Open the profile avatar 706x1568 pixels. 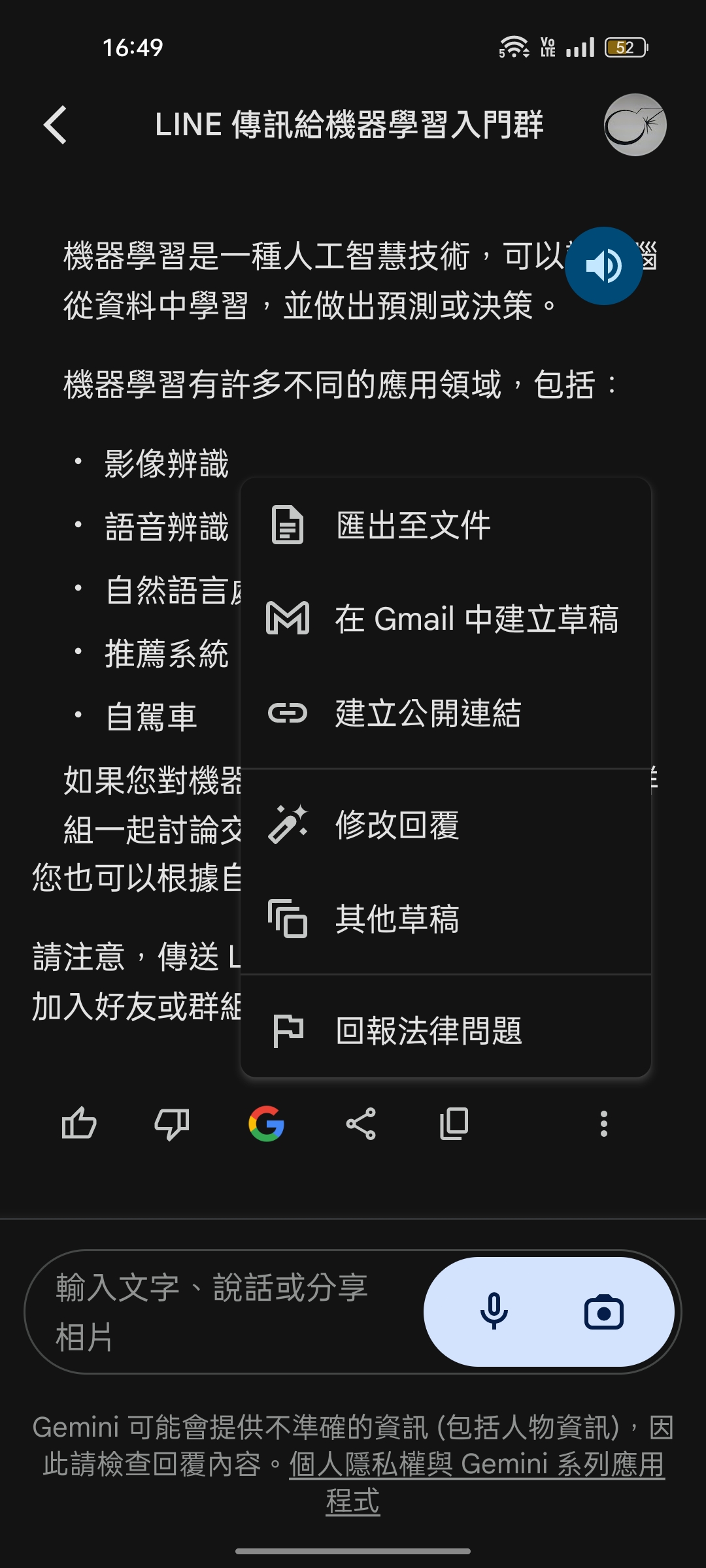coord(635,125)
